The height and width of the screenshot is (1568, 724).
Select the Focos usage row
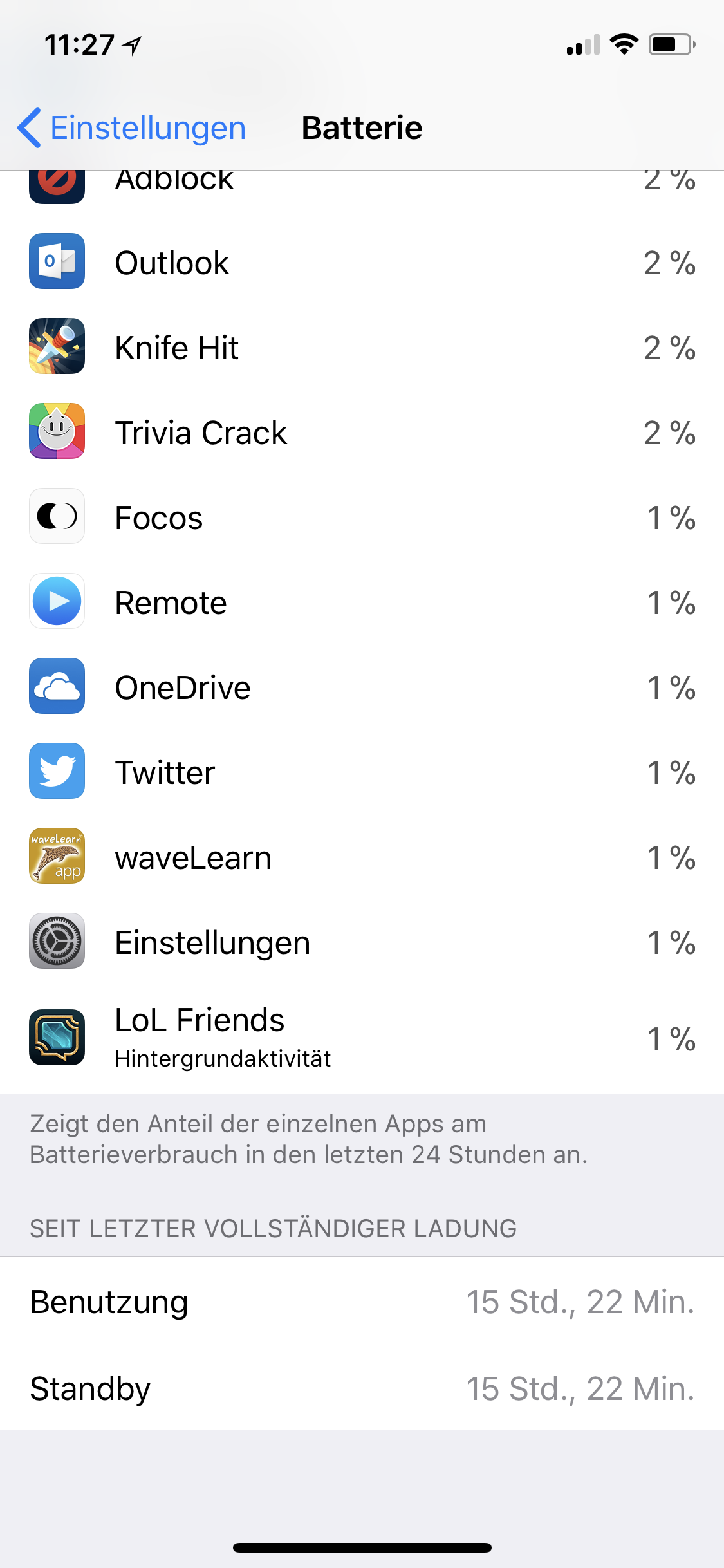pos(362,517)
